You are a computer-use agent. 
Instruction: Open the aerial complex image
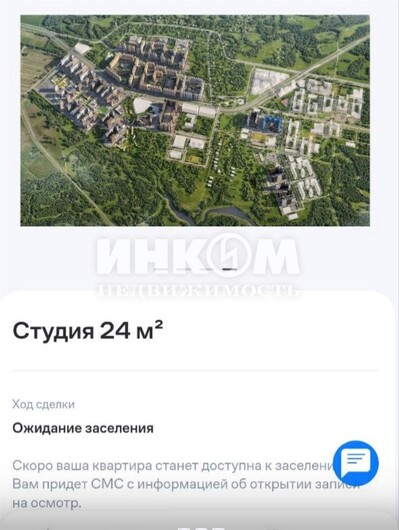[x=195, y=120]
